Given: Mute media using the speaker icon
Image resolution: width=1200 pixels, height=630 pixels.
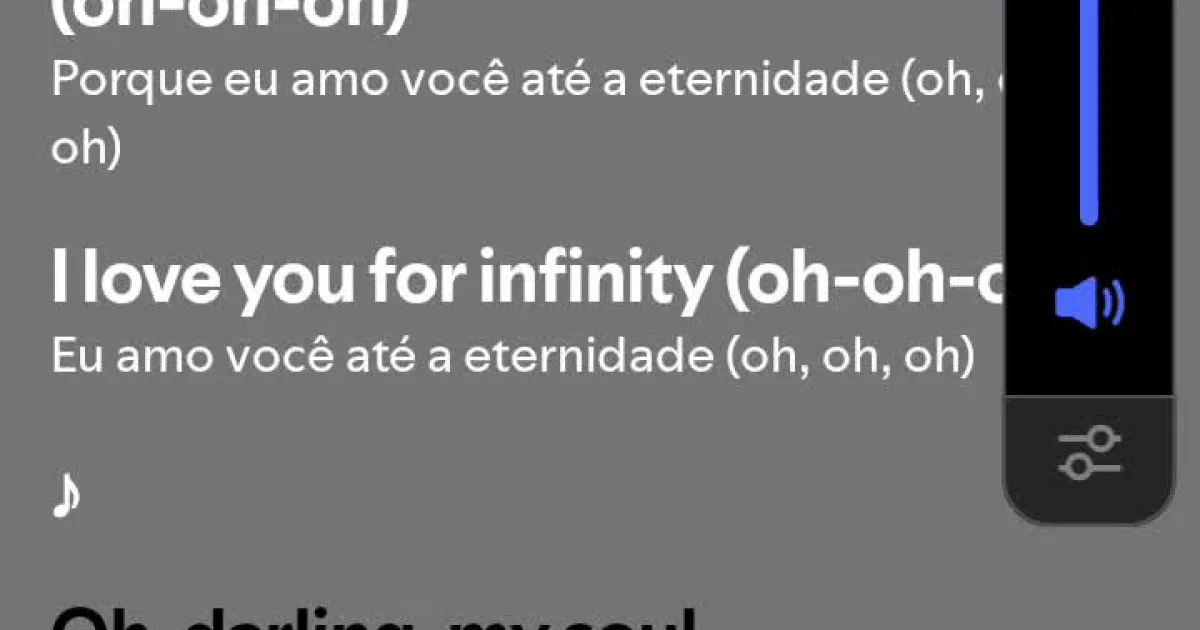Looking at the screenshot, I should coord(1089,303).
